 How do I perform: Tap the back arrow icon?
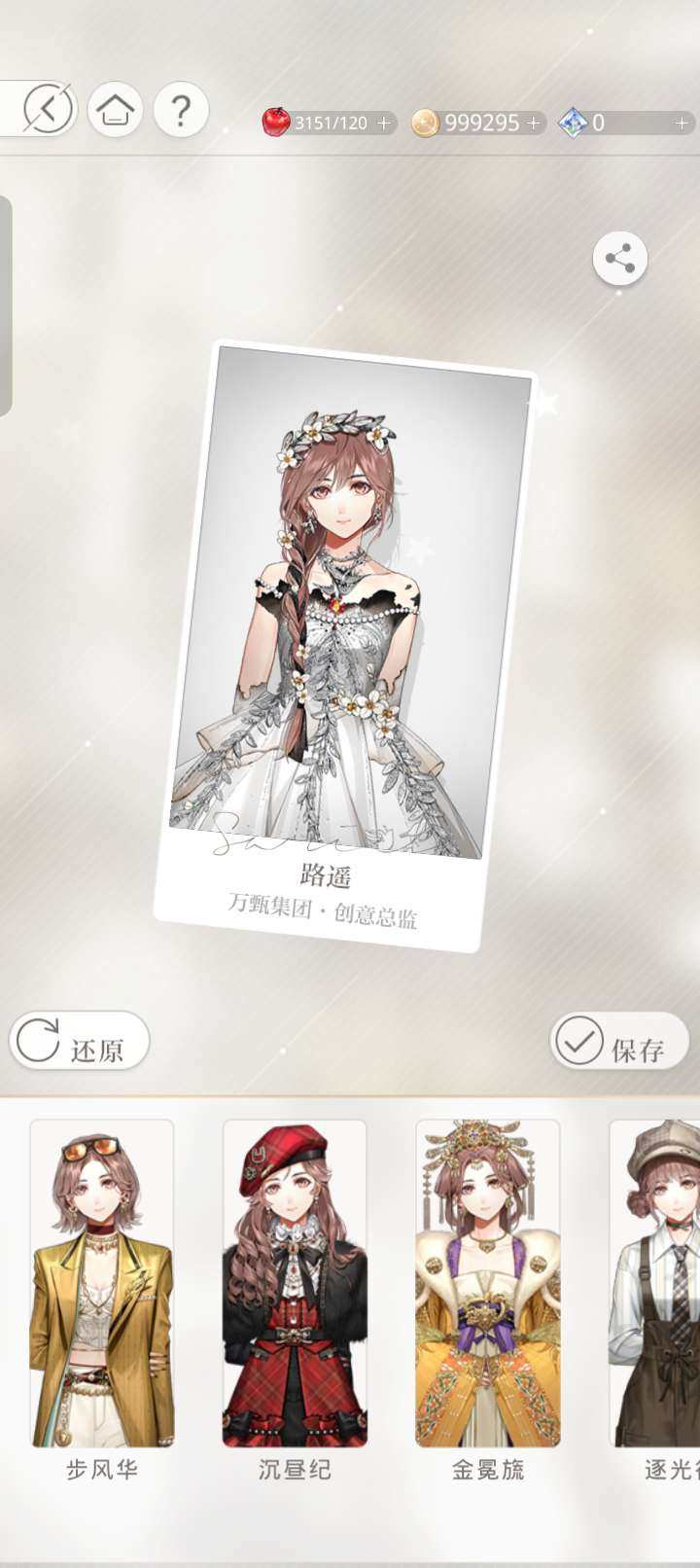(48, 109)
